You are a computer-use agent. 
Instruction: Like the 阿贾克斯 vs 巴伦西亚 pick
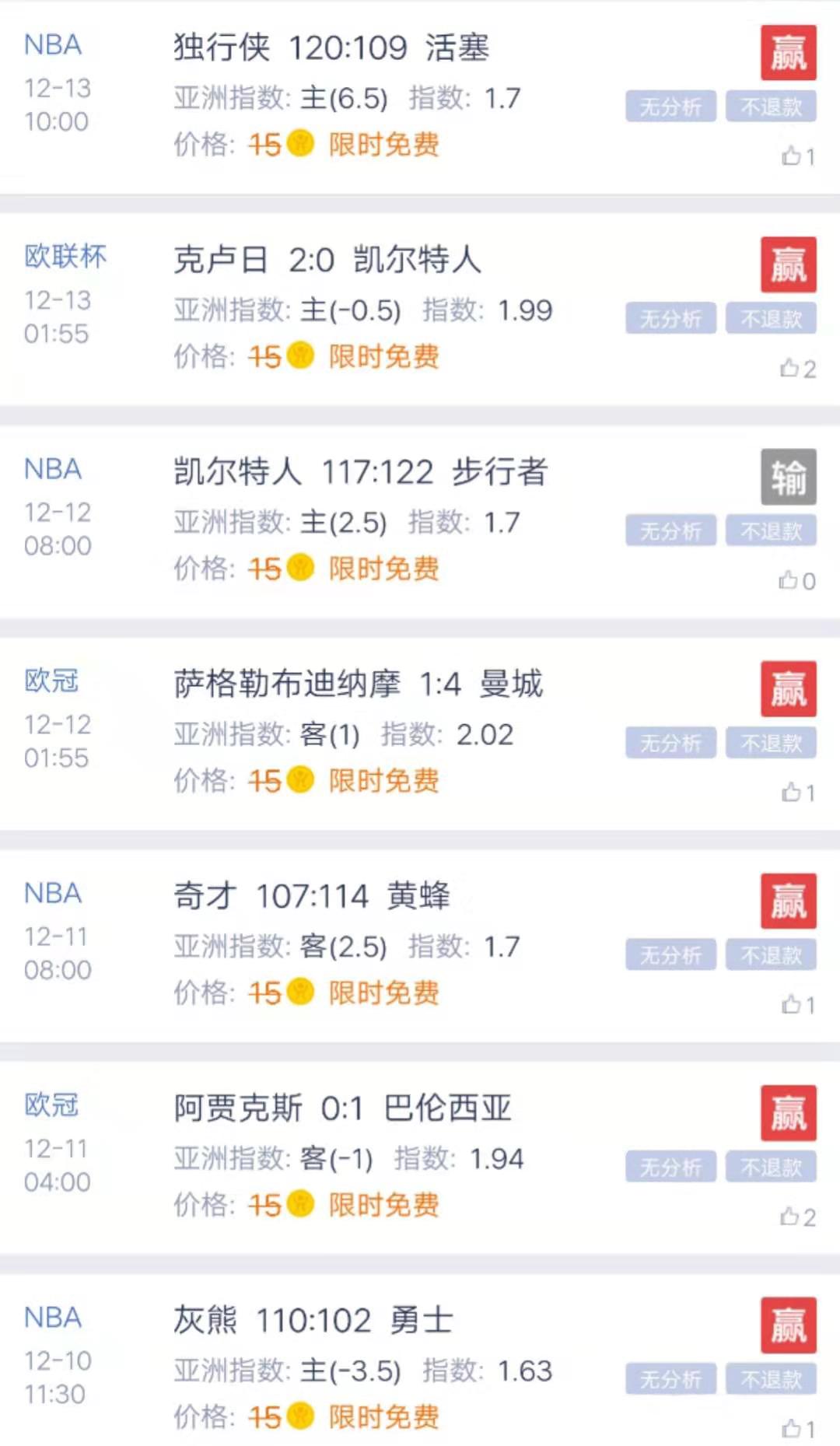coord(790,1217)
